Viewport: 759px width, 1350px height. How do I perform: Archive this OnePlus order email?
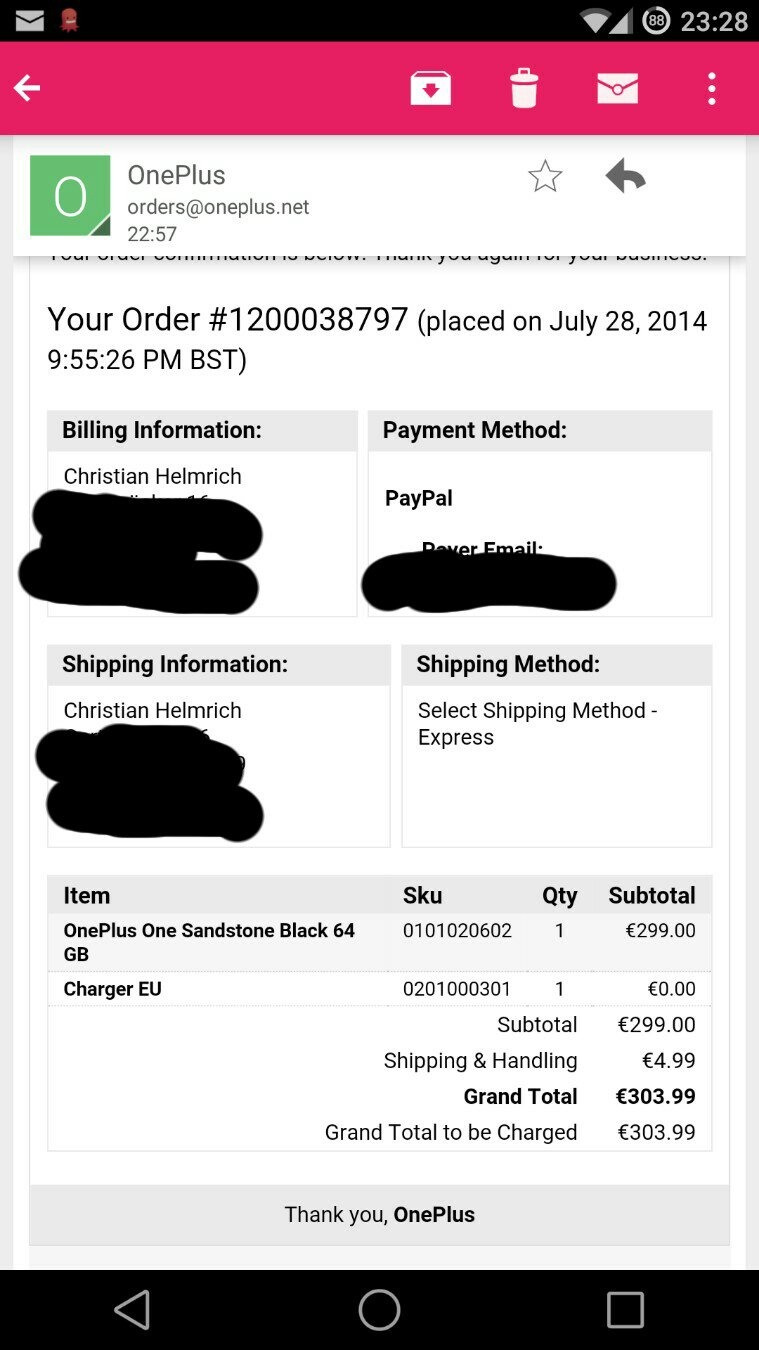tap(430, 89)
